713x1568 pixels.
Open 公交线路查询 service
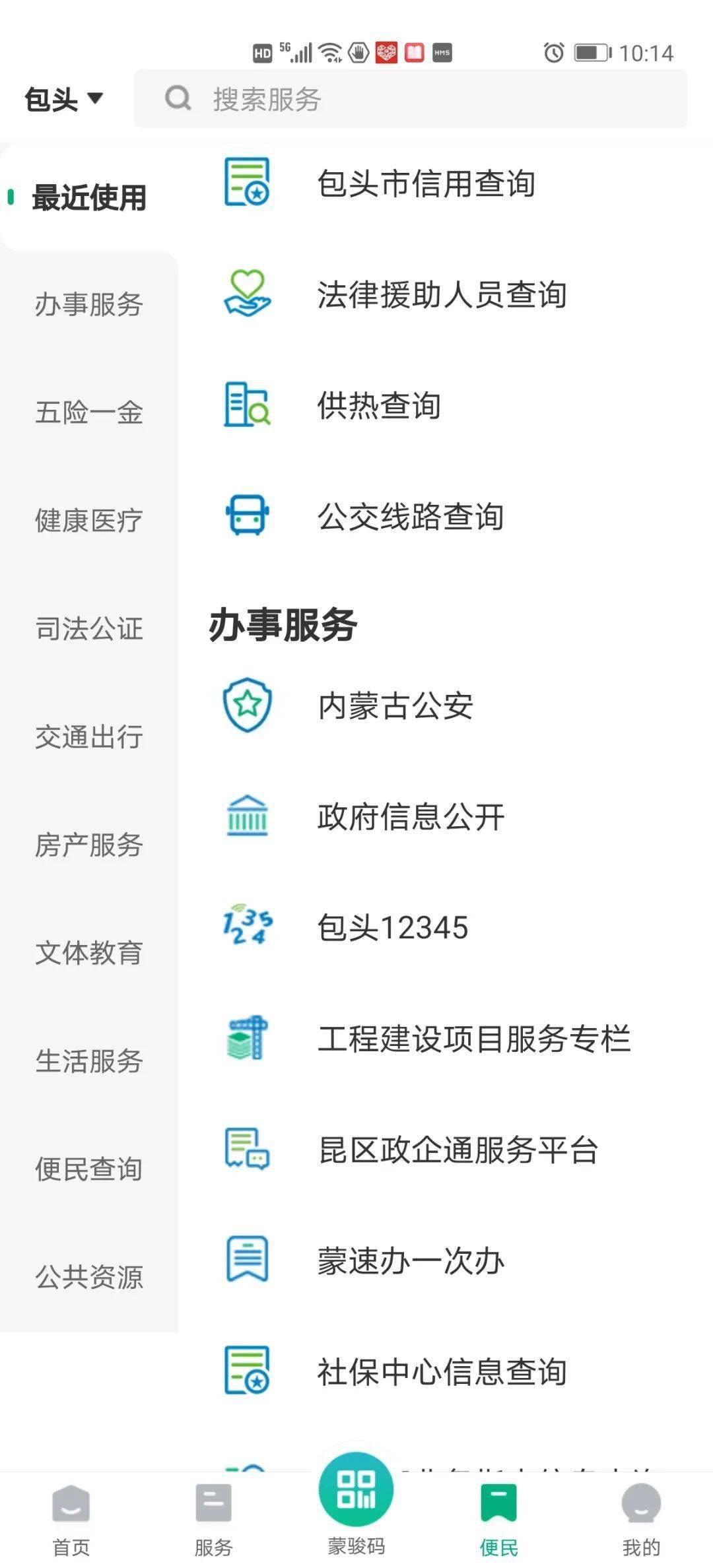[410, 516]
